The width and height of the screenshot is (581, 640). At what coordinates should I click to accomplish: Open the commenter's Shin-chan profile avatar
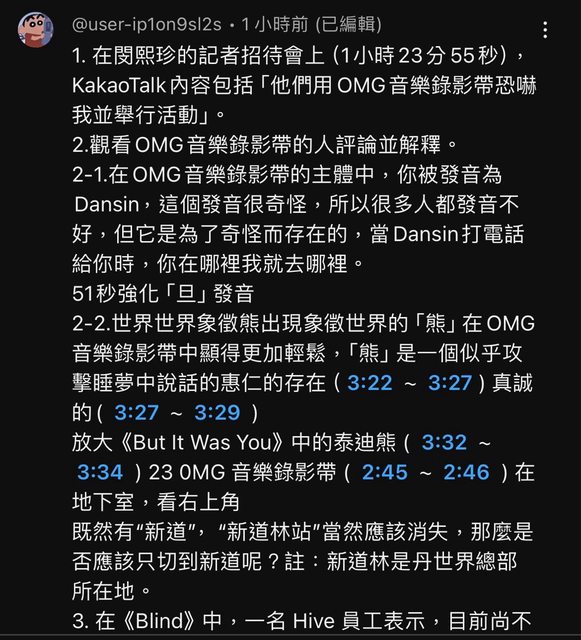coord(36,29)
